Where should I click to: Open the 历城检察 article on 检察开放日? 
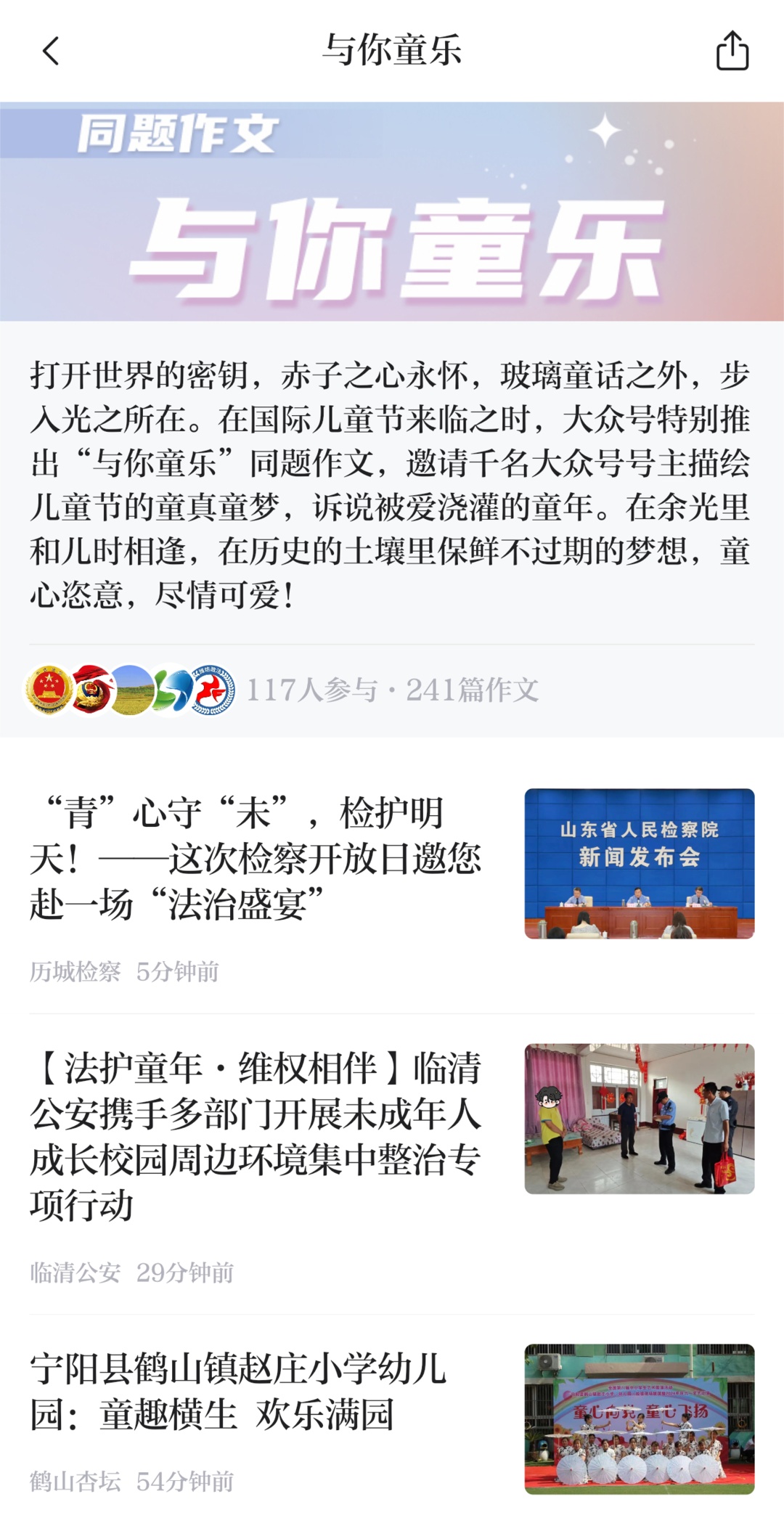click(256, 858)
